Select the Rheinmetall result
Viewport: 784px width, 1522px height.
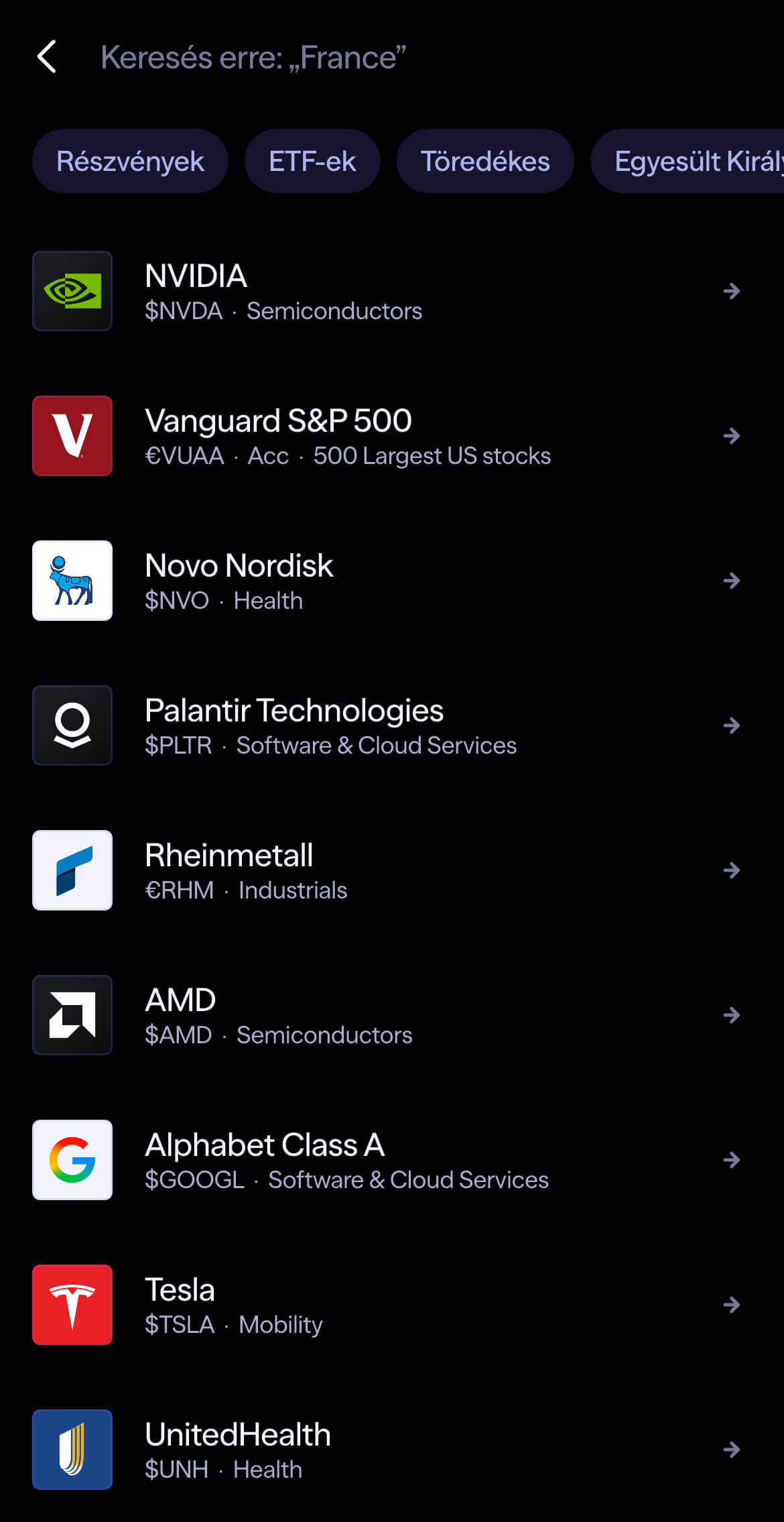392,870
